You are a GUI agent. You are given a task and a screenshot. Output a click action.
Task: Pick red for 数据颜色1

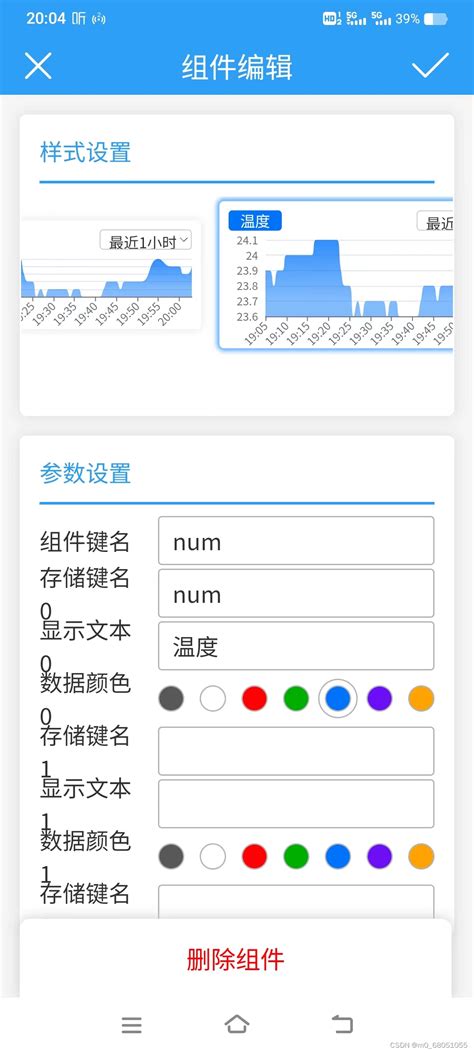point(254,856)
